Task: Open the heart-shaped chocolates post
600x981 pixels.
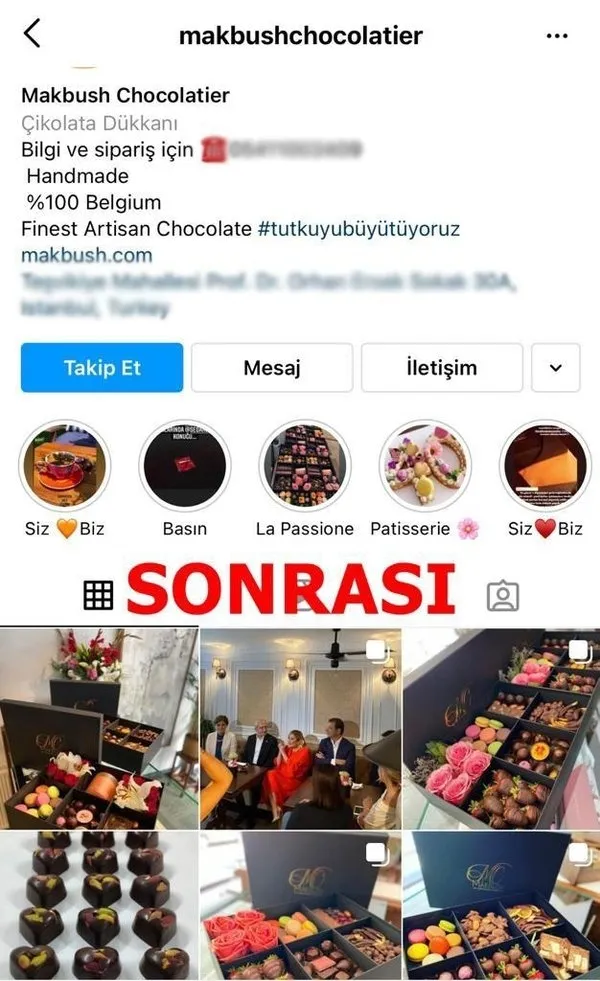Action: (x=98, y=905)
